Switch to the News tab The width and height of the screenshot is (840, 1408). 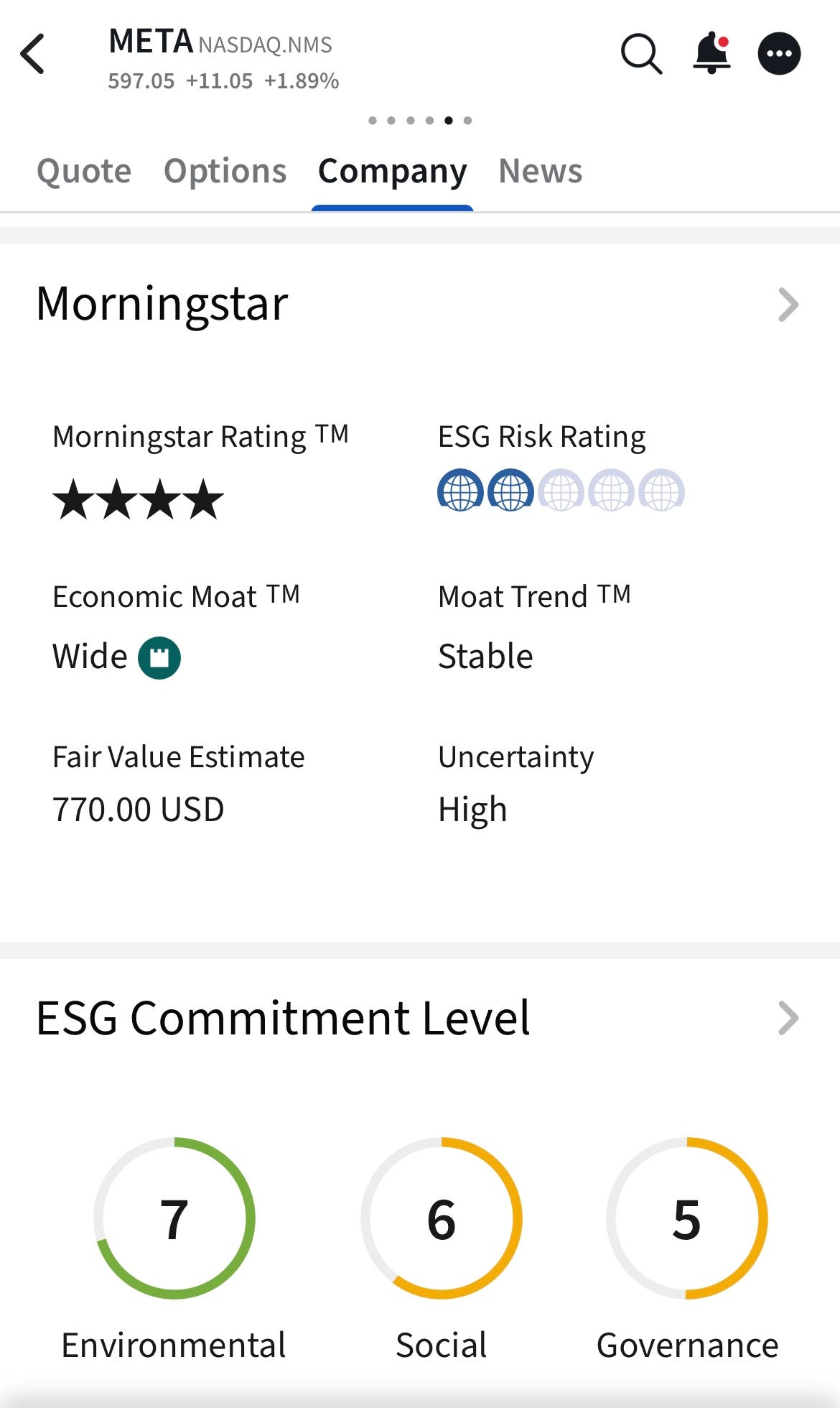click(541, 171)
